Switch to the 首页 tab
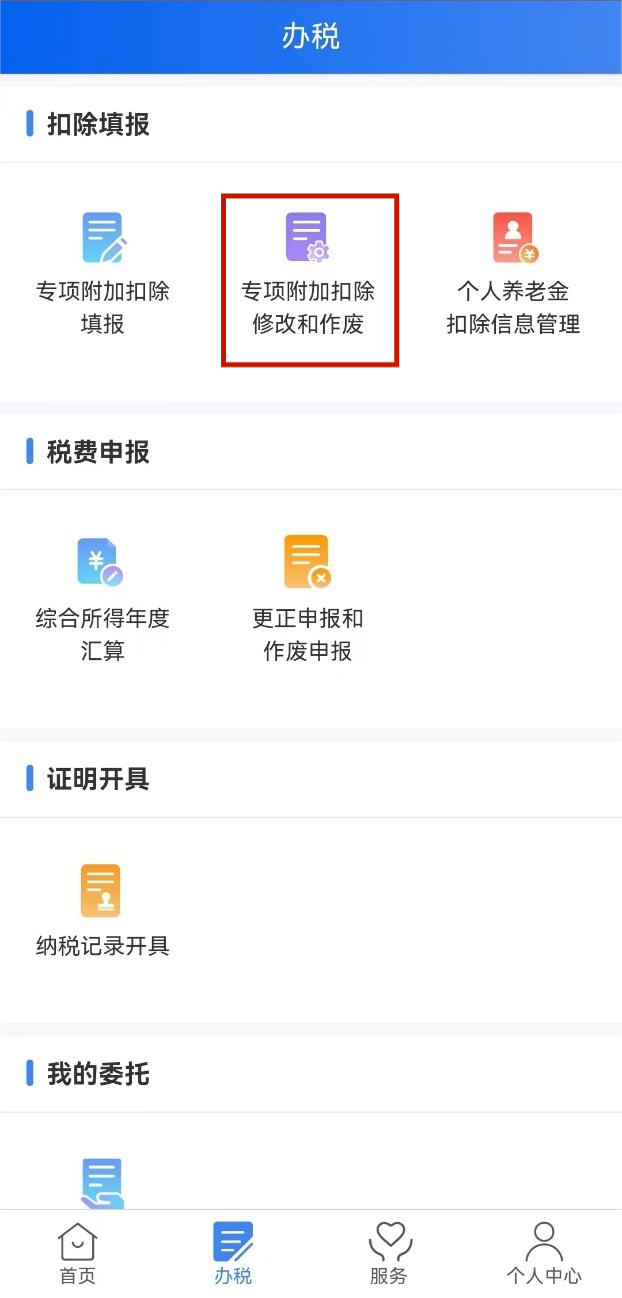 pos(78,1253)
